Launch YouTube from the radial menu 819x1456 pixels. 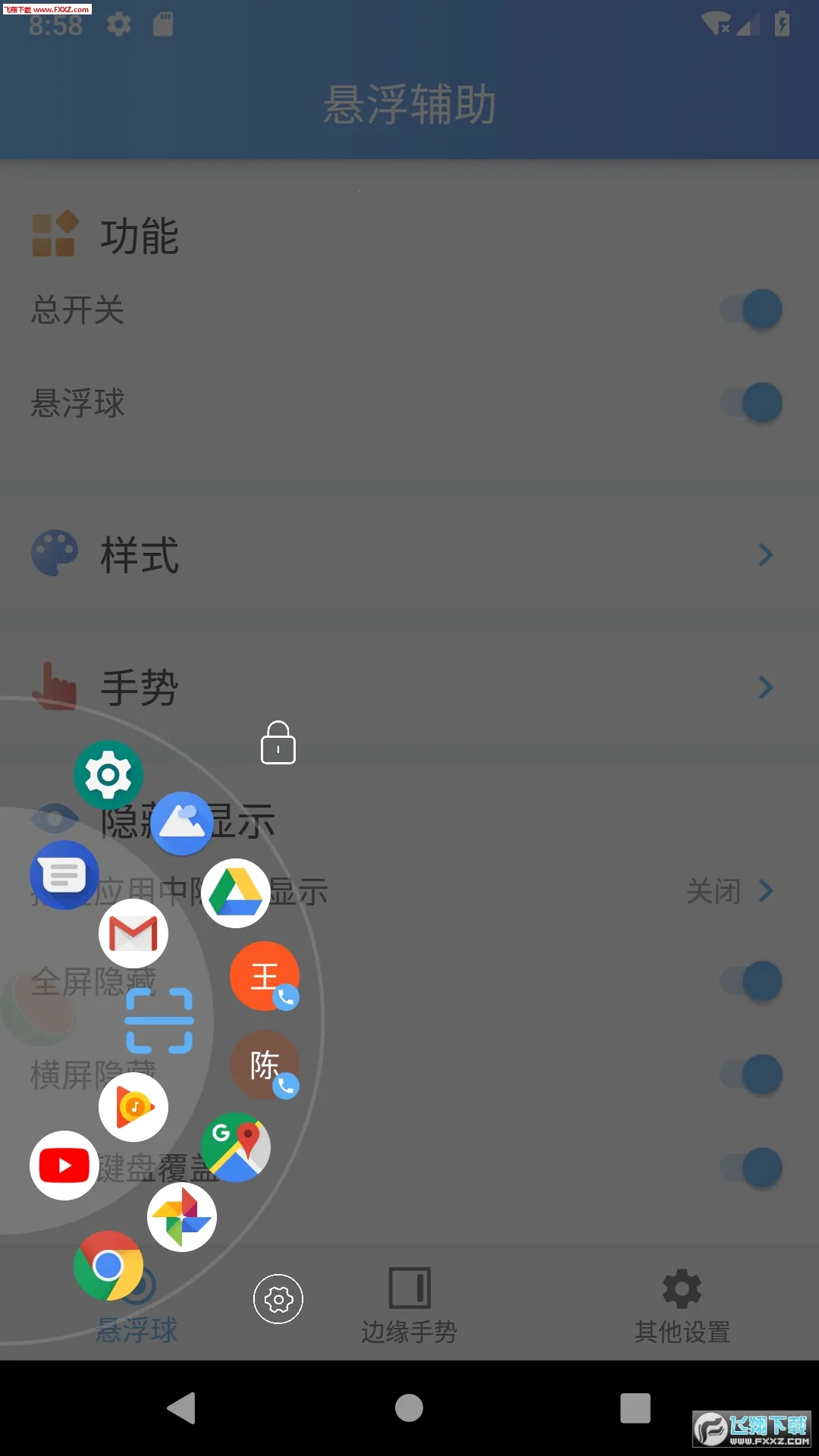click(64, 1166)
